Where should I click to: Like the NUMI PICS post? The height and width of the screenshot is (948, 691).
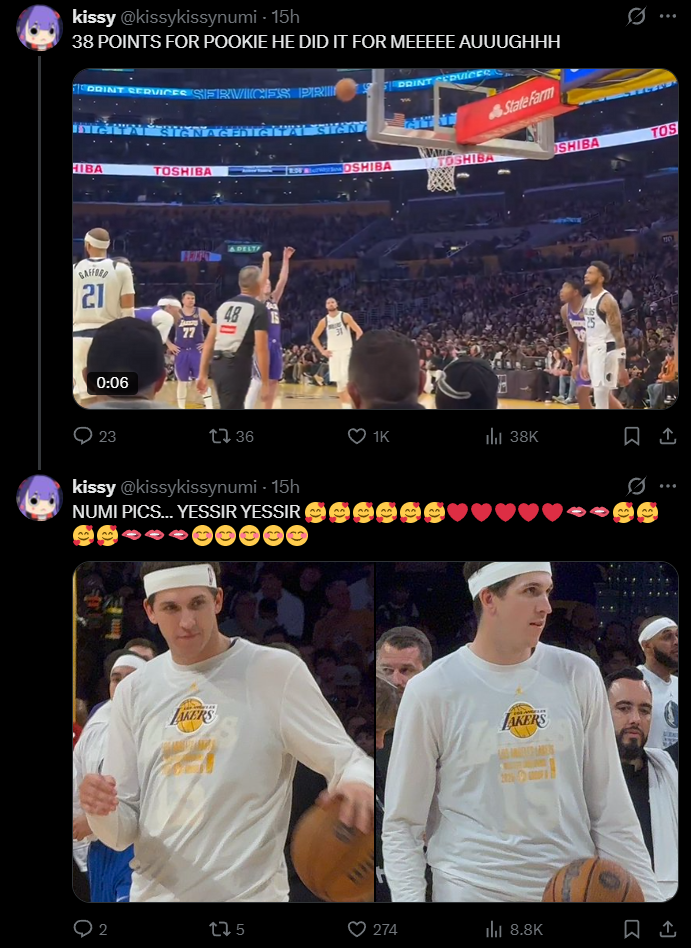tap(357, 929)
